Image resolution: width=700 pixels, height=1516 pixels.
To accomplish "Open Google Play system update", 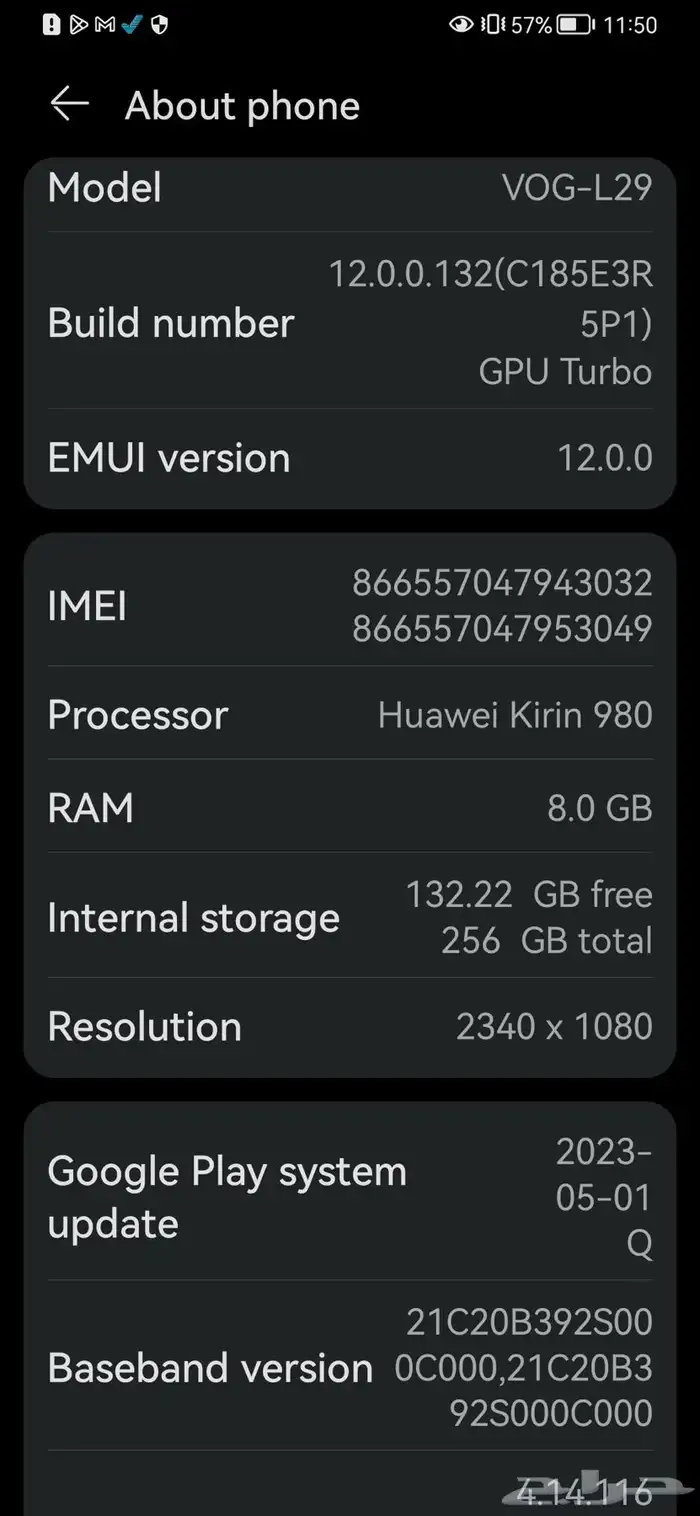I will [350, 1197].
